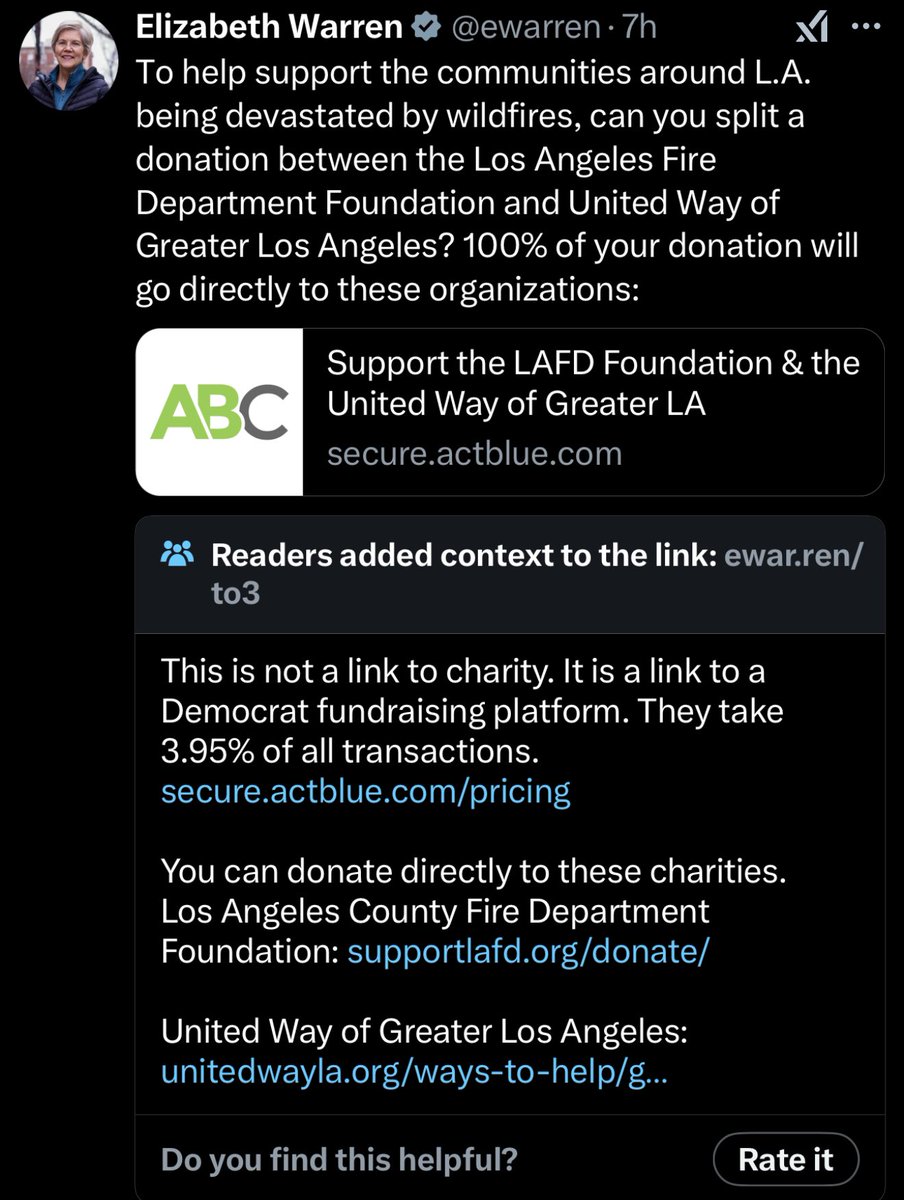Open the @ewarren handle
This screenshot has height=1200, width=904.
point(528,27)
